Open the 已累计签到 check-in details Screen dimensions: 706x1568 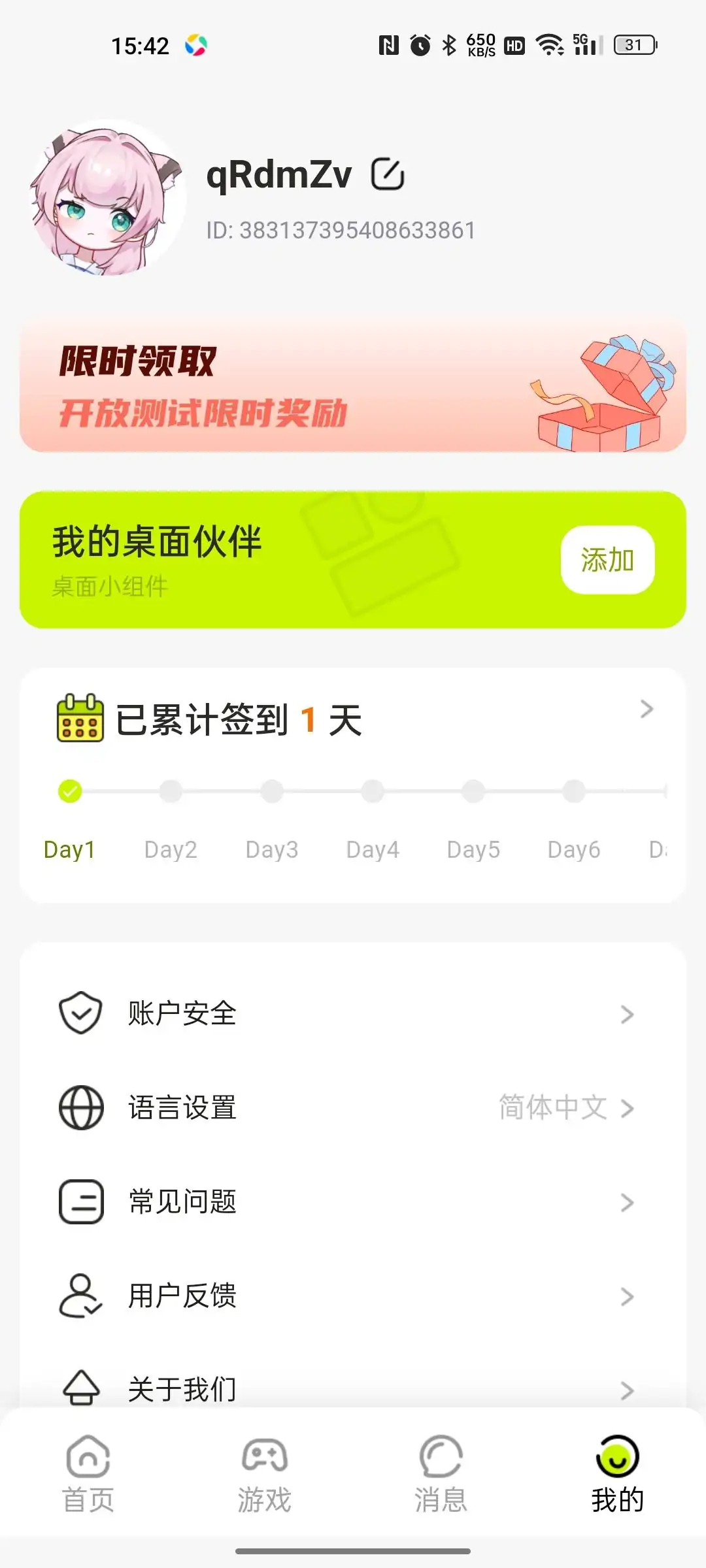646,710
